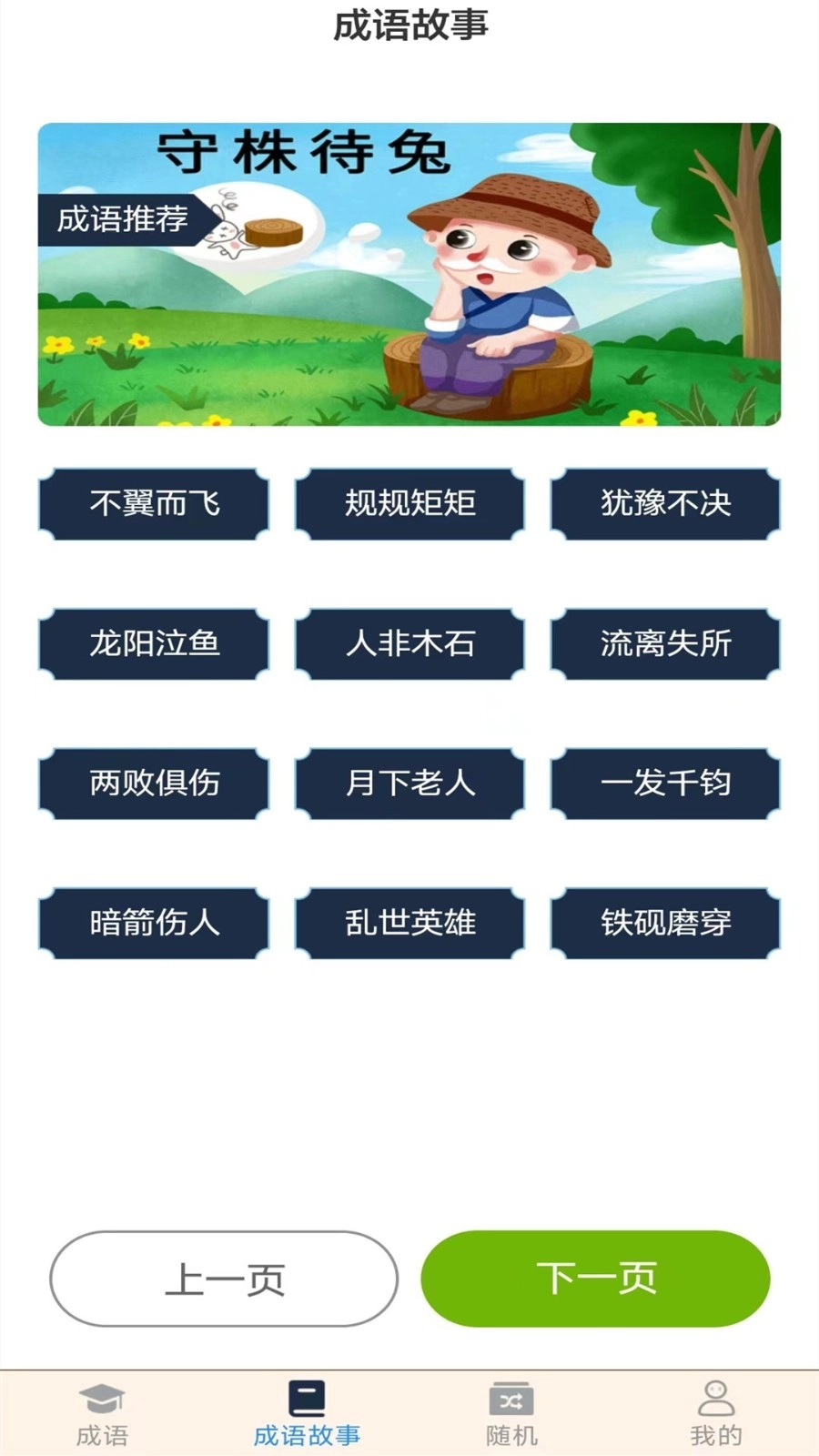The image size is (819, 1456).
Task: Tap the 两败俱伤 entry
Action: [x=152, y=783]
